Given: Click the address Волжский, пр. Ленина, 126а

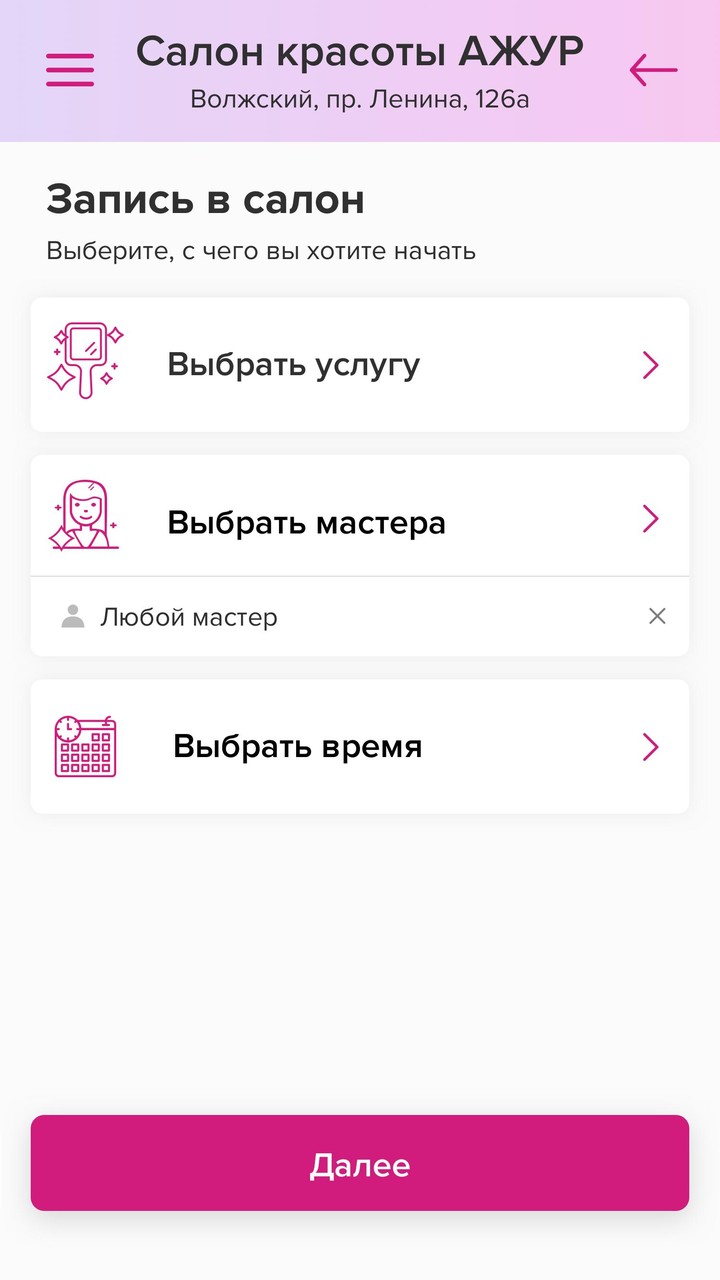Looking at the screenshot, I should tap(360, 99).
